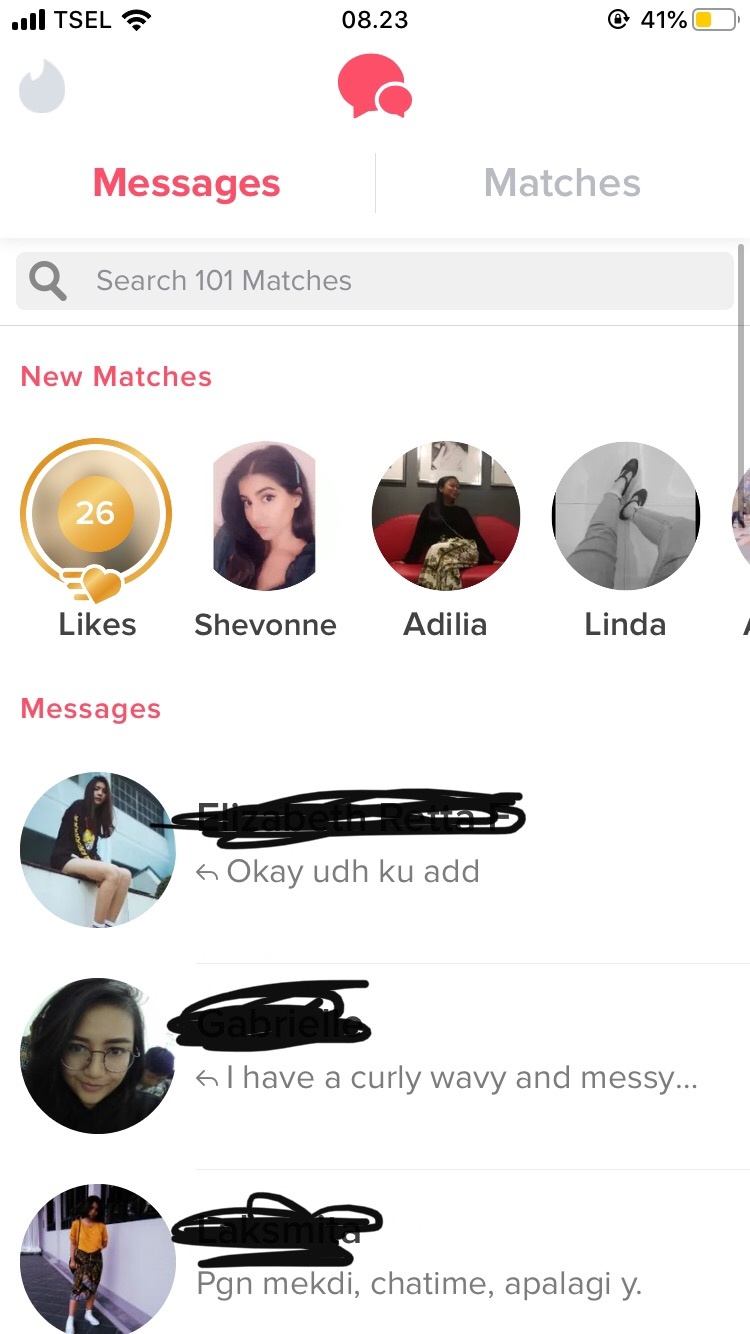This screenshot has width=750, height=1334.
Task: Open the chat about curly wavy messy hair
Action: point(375,1056)
